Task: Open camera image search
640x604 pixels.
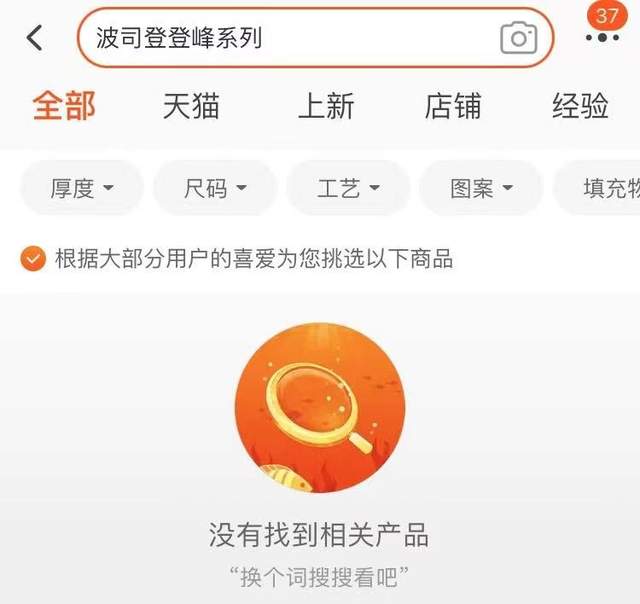Action: [518, 38]
